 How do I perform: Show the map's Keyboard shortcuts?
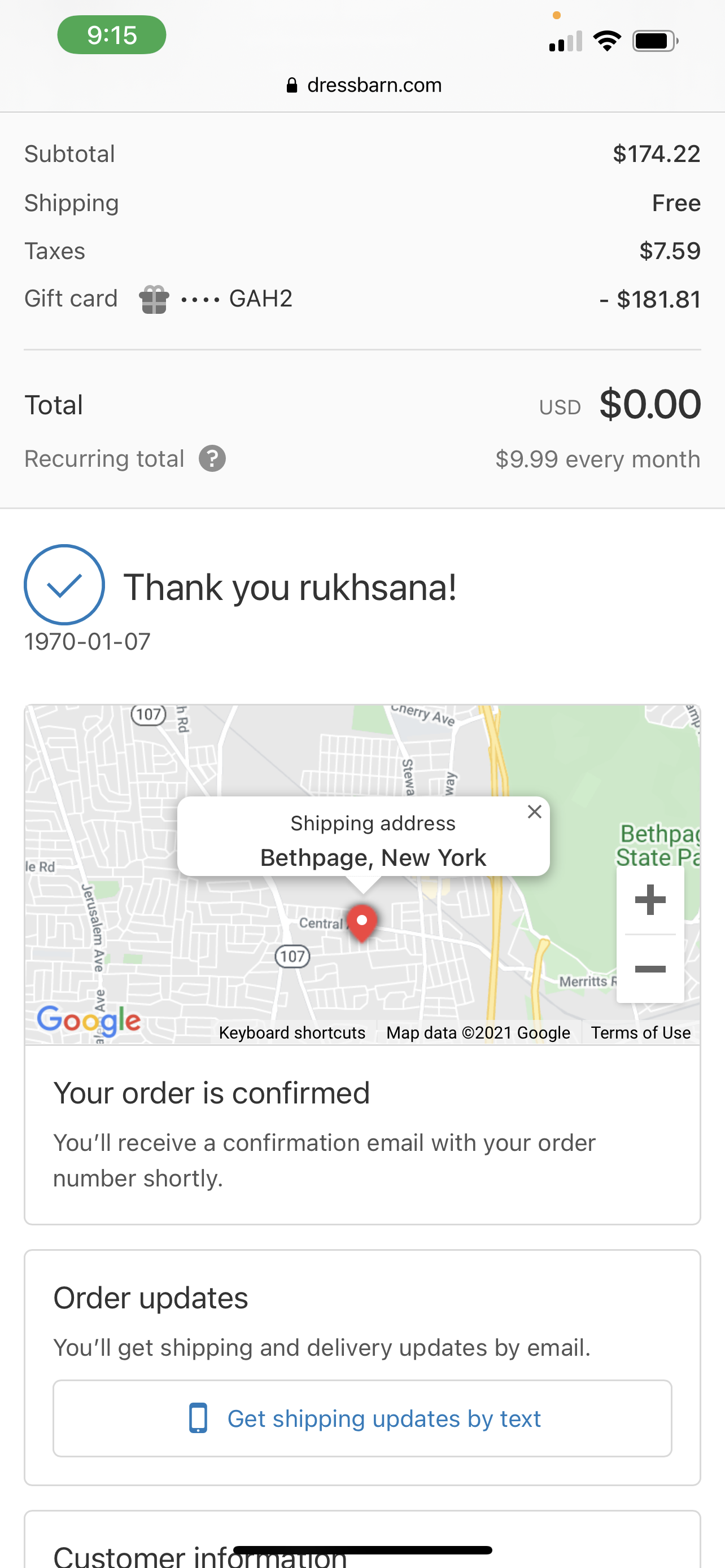coord(292,1033)
